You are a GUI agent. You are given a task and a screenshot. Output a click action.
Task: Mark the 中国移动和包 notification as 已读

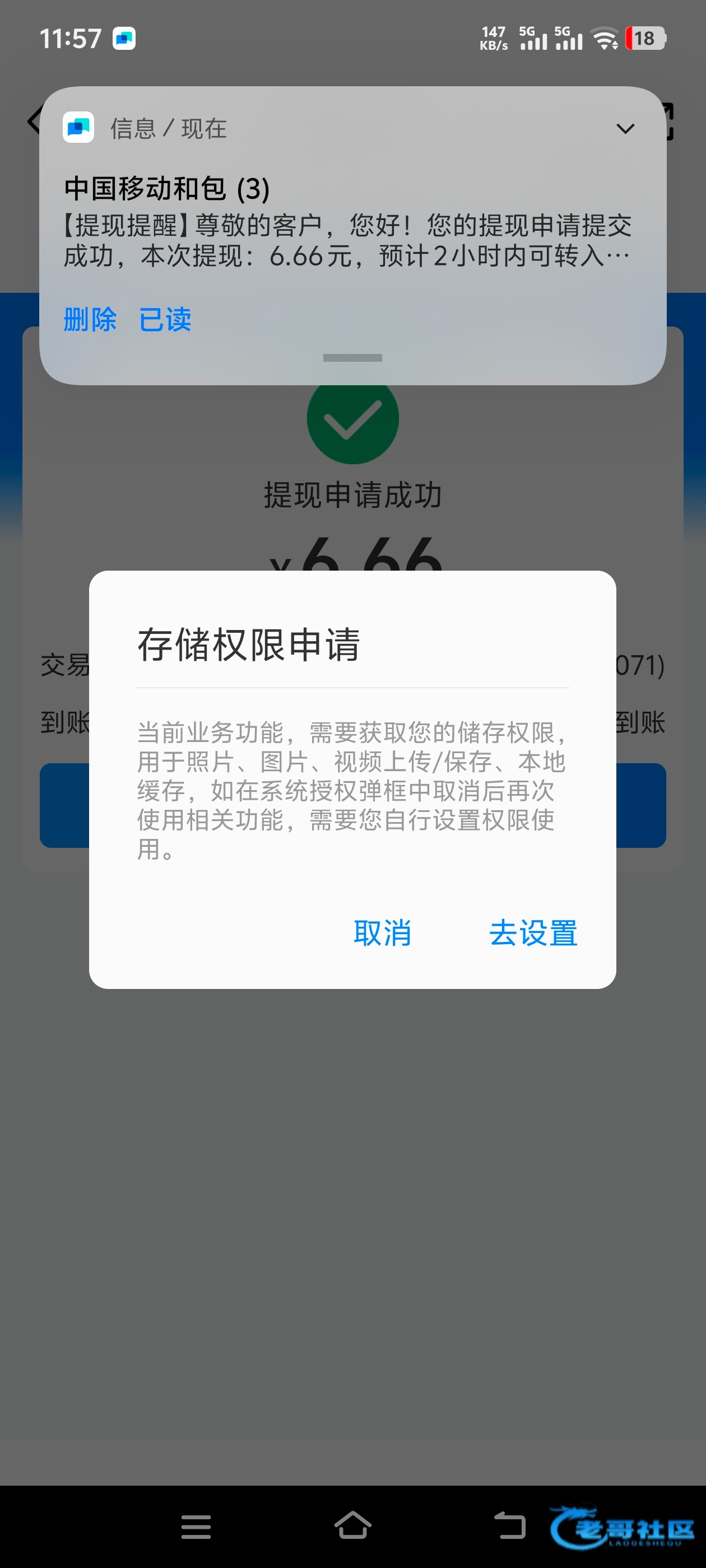click(165, 320)
